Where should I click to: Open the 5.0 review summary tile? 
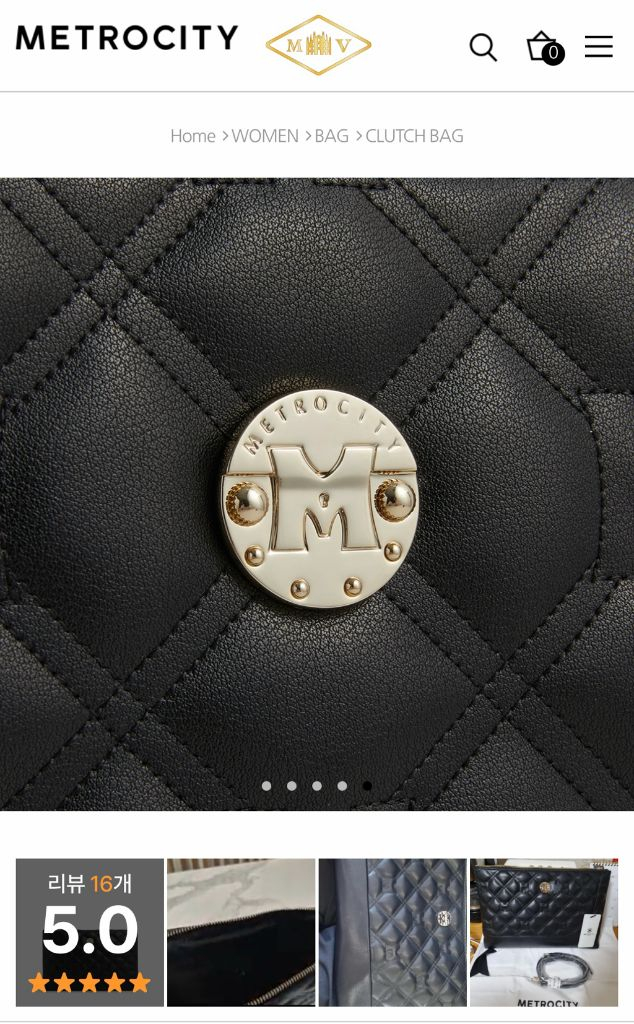90,932
